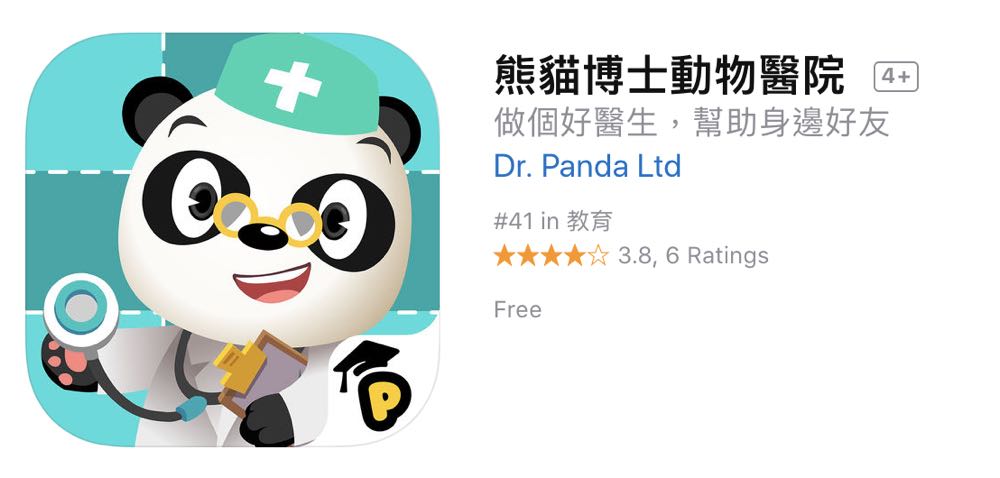Open the Dr. Panda Ltd developer page

[x=587, y=166]
